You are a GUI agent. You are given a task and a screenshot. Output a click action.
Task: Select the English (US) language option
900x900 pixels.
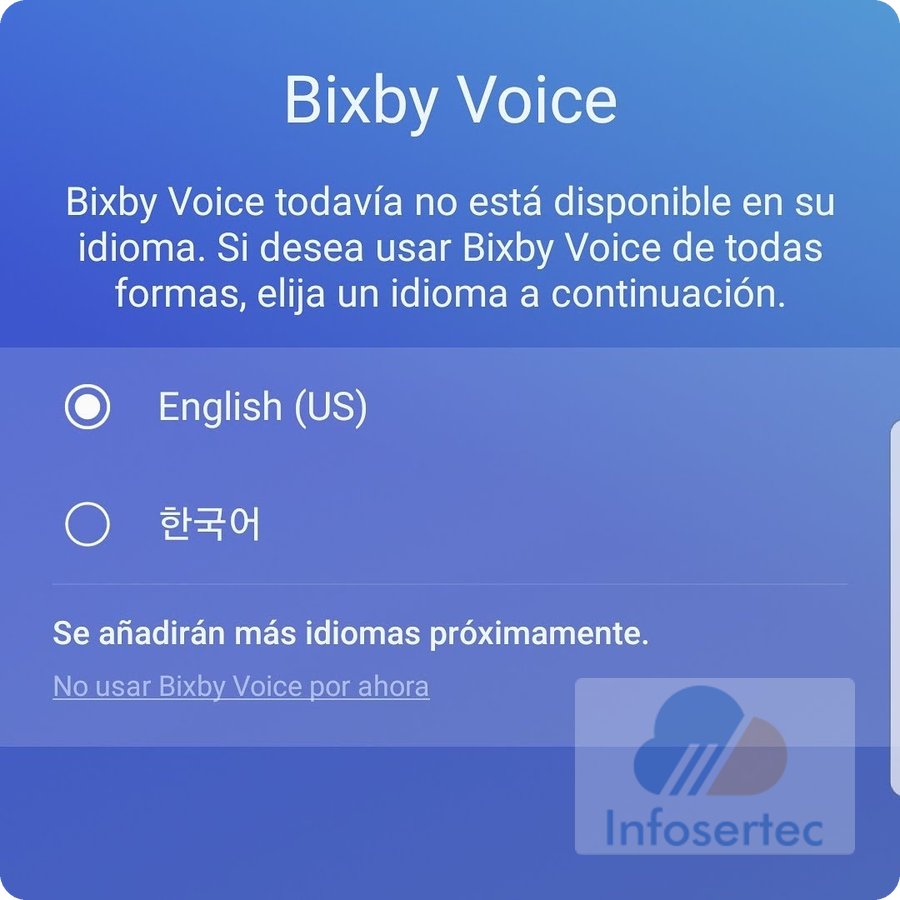point(88,407)
